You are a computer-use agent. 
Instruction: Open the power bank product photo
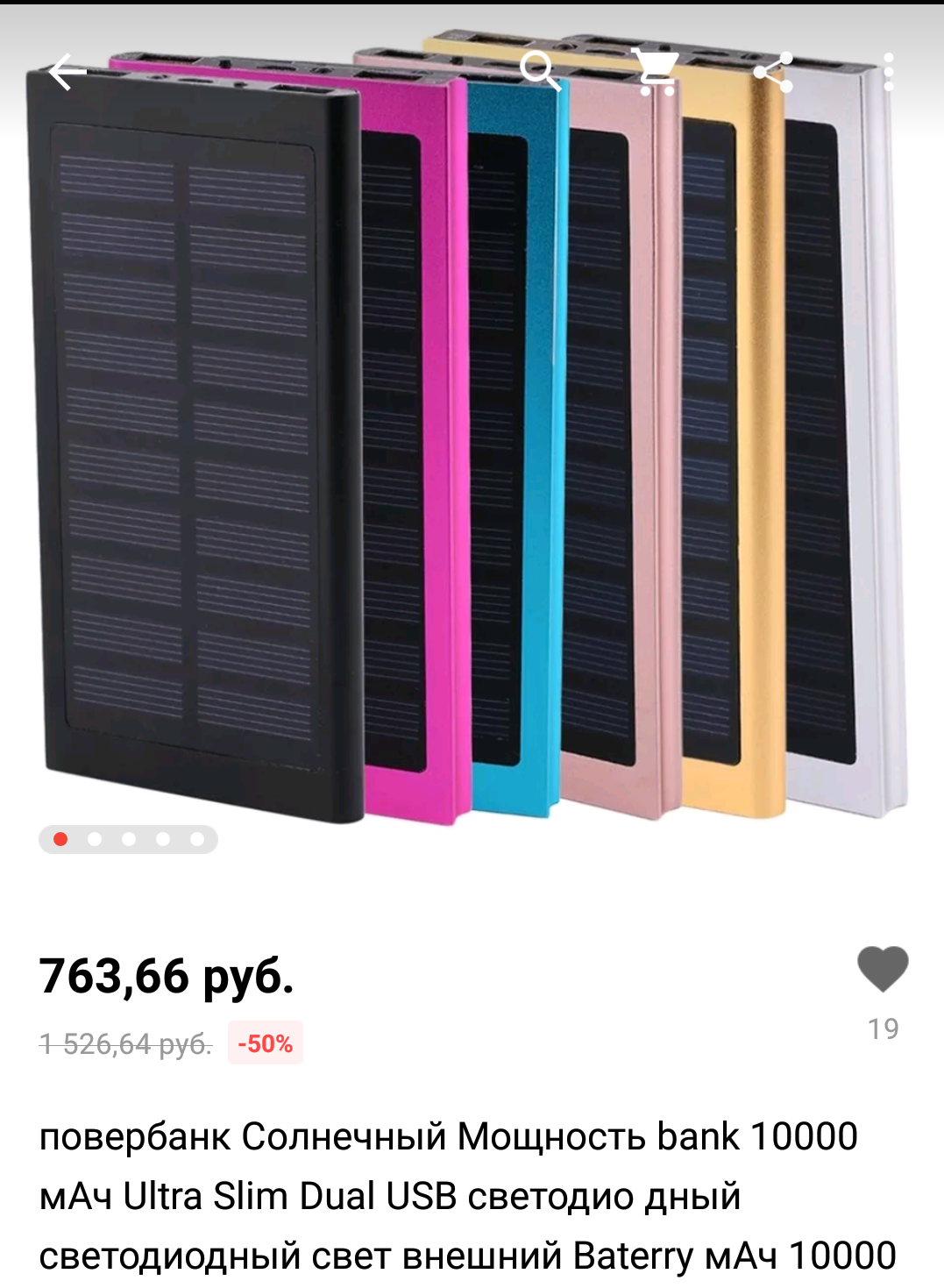[472, 438]
